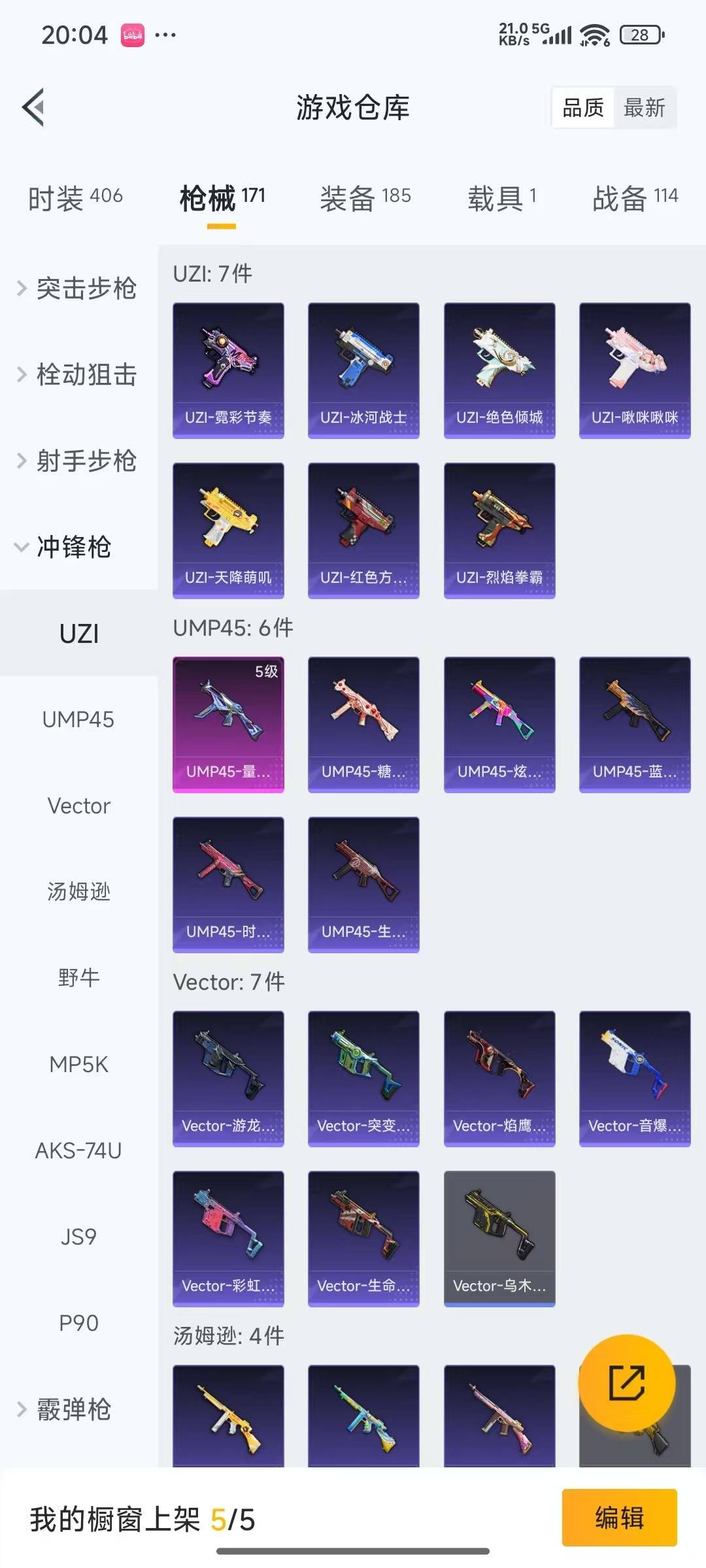Image resolution: width=706 pixels, height=1568 pixels.
Task: Tap the 编辑 button
Action: pos(619,1518)
